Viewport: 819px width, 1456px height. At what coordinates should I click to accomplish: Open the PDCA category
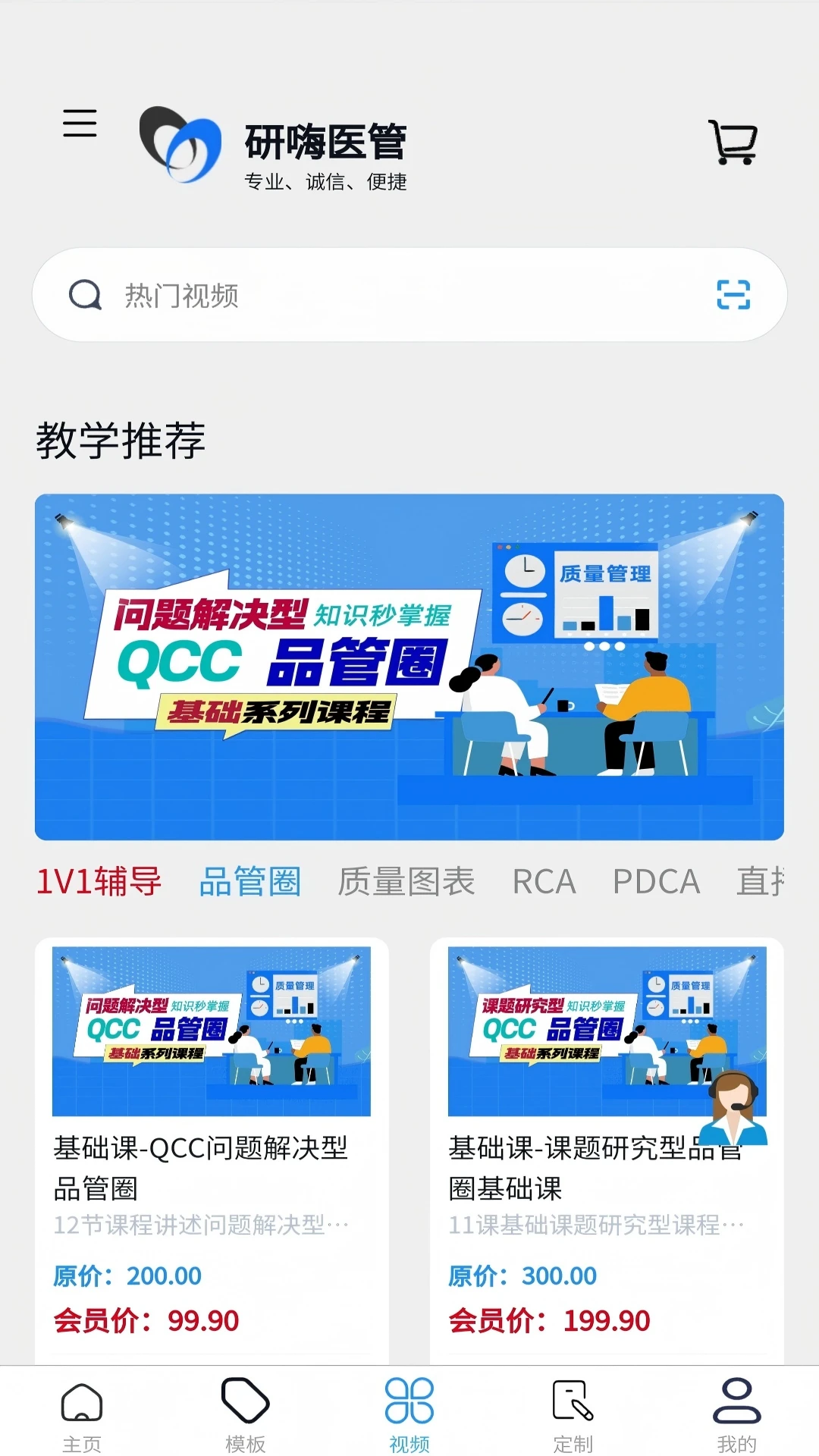tap(657, 880)
